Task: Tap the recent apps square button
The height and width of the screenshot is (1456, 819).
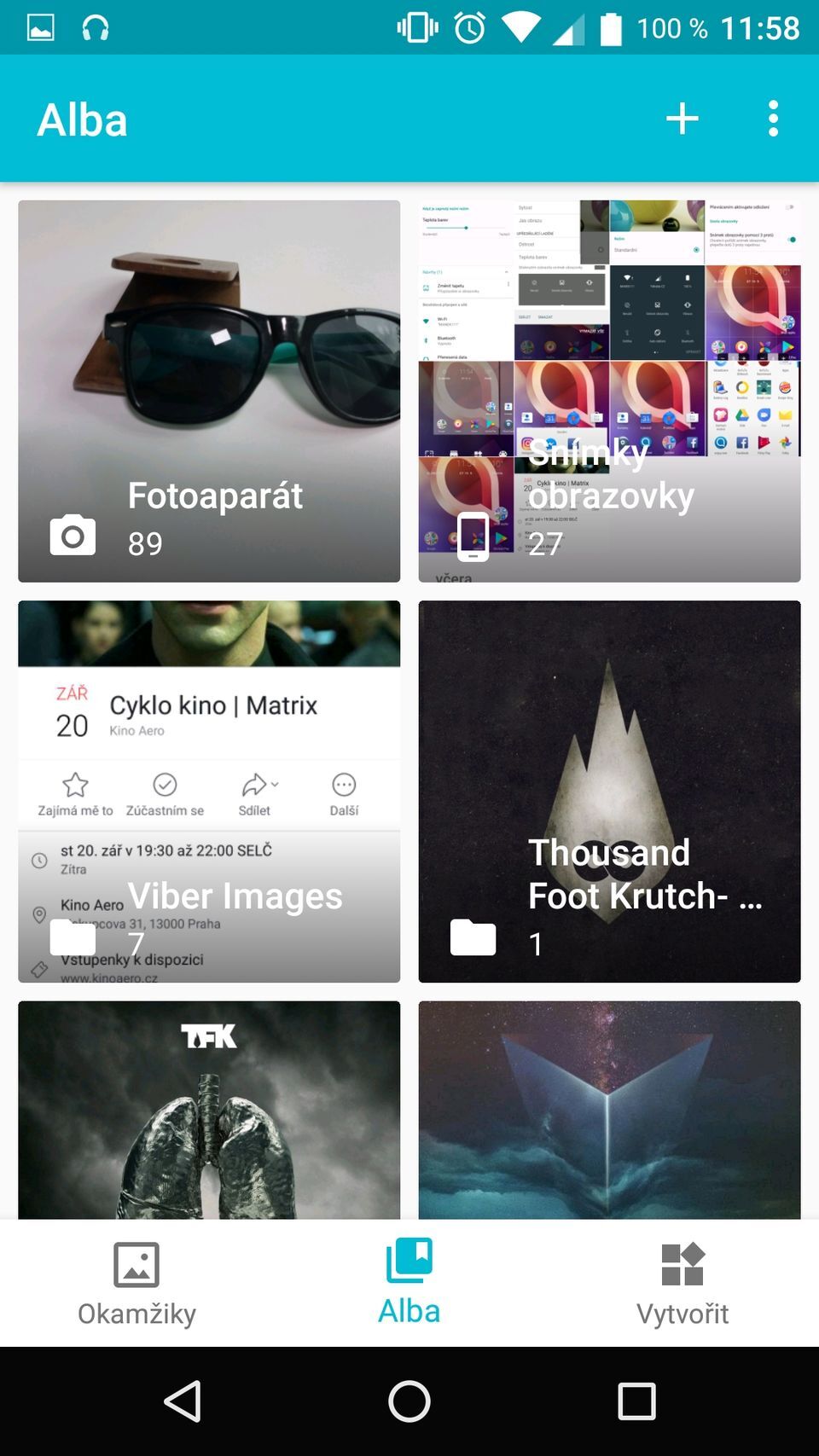Action: 636,1401
